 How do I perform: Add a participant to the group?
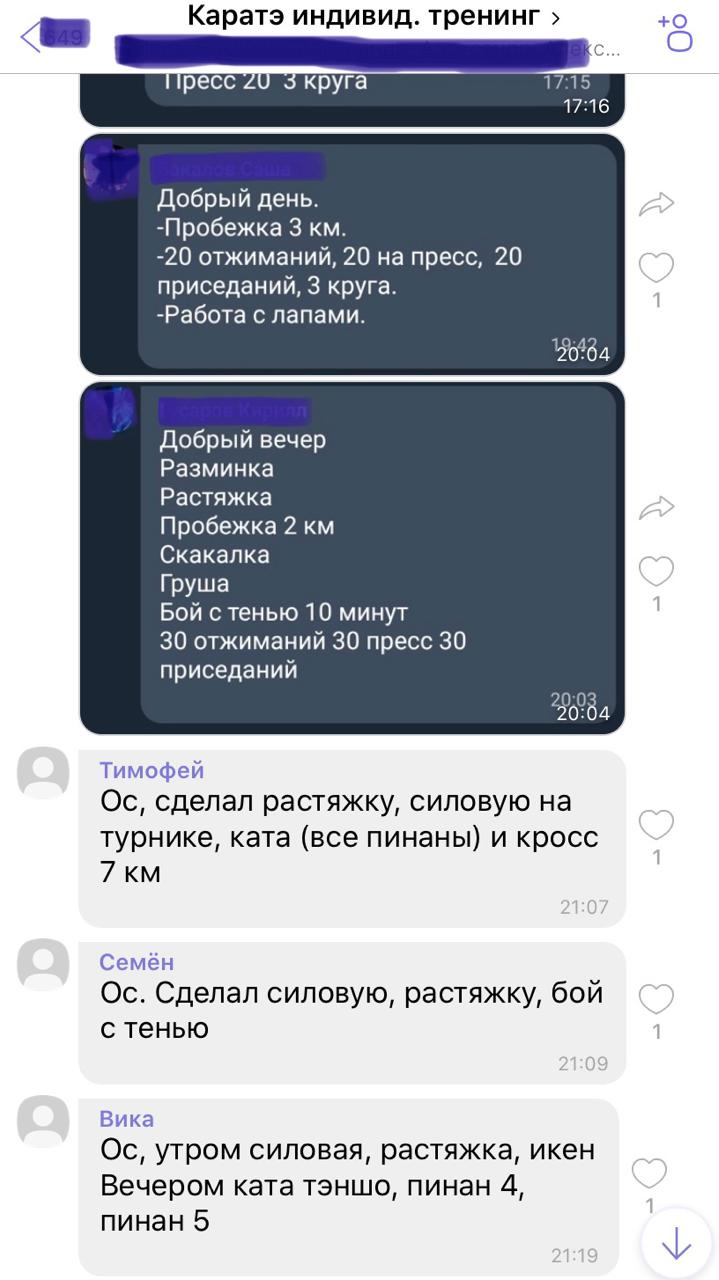click(675, 32)
